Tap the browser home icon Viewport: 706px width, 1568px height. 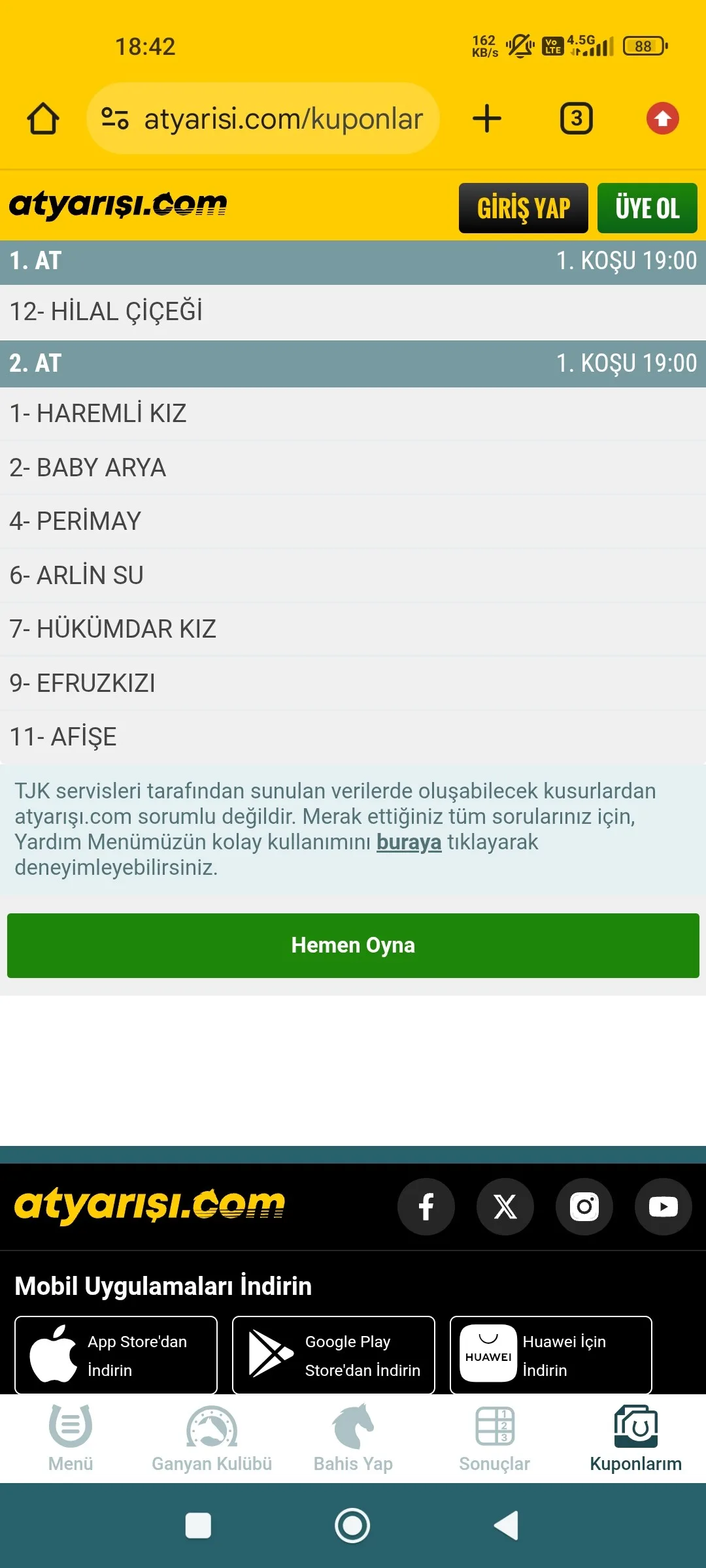pyautogui.click(x=43, y=119)
